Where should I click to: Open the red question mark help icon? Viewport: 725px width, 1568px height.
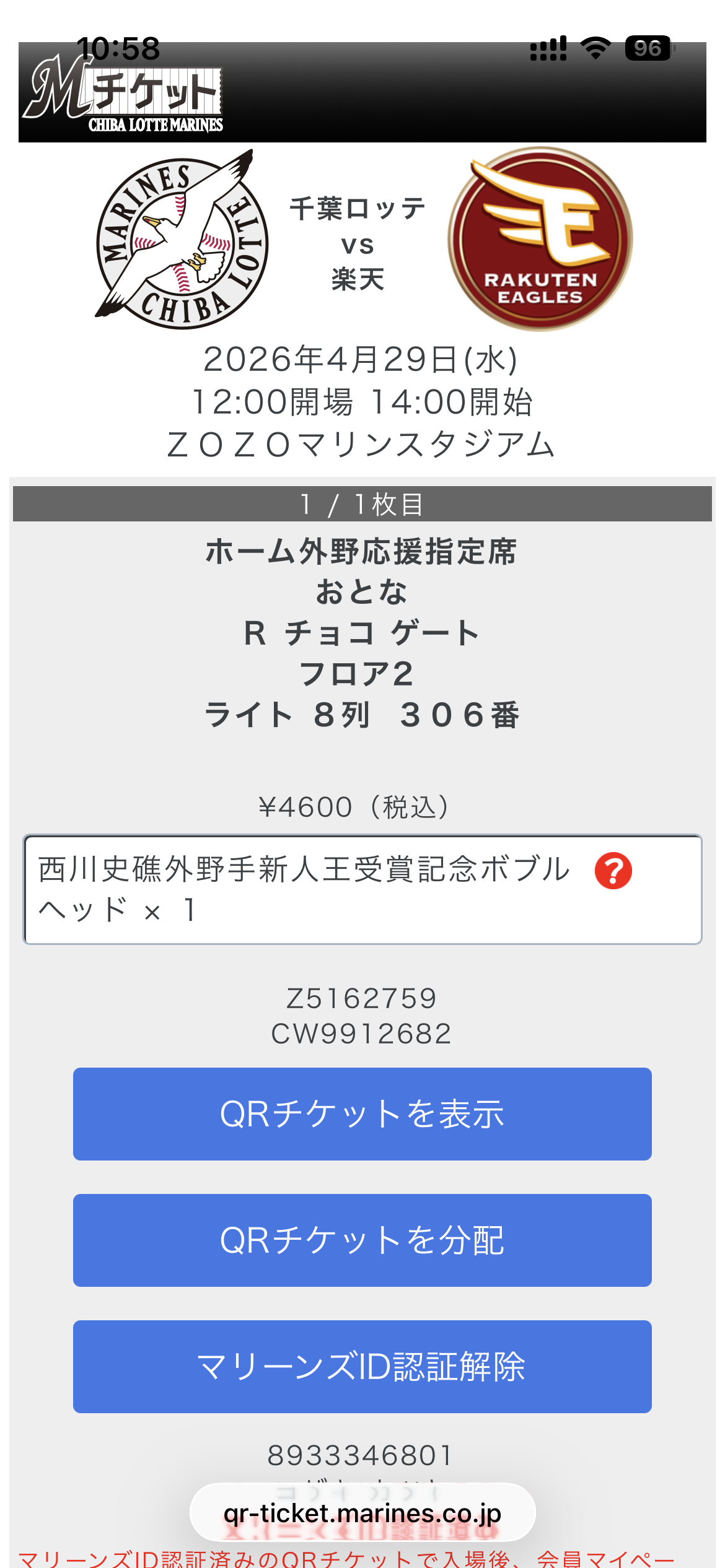pyautogui.click(x=613, y=871)
